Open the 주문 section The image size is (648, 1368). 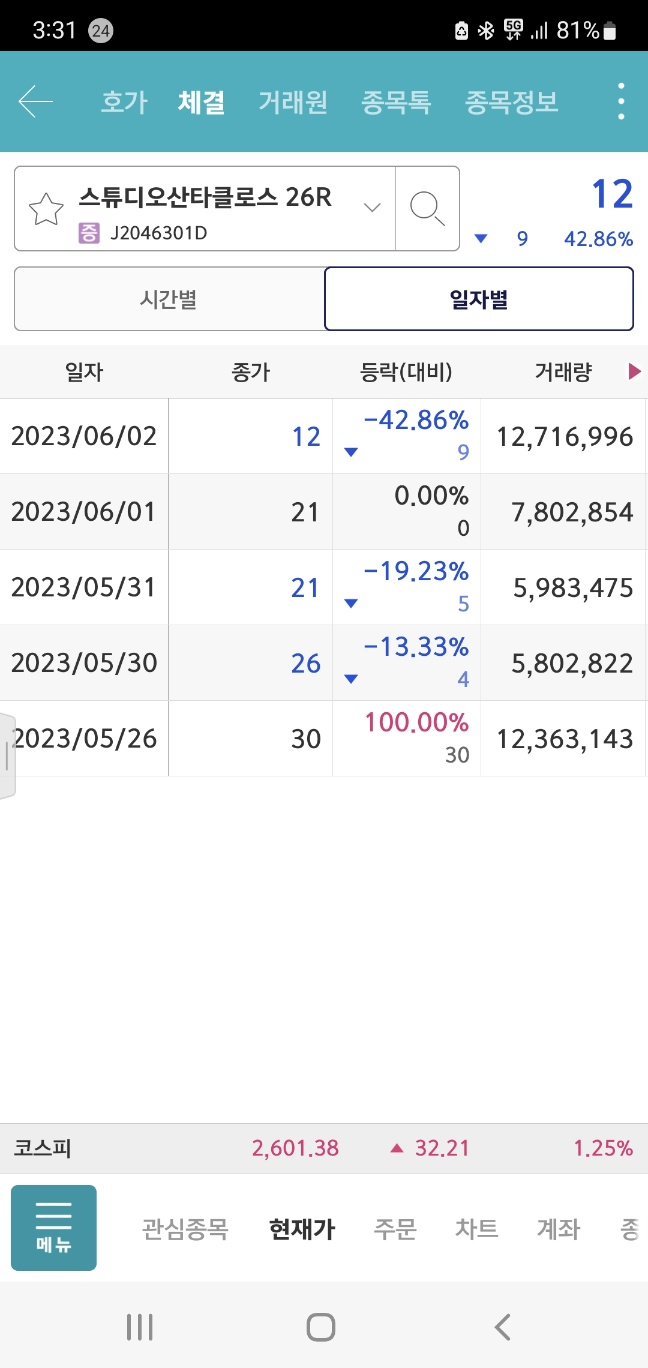[x=395, y=1229]
